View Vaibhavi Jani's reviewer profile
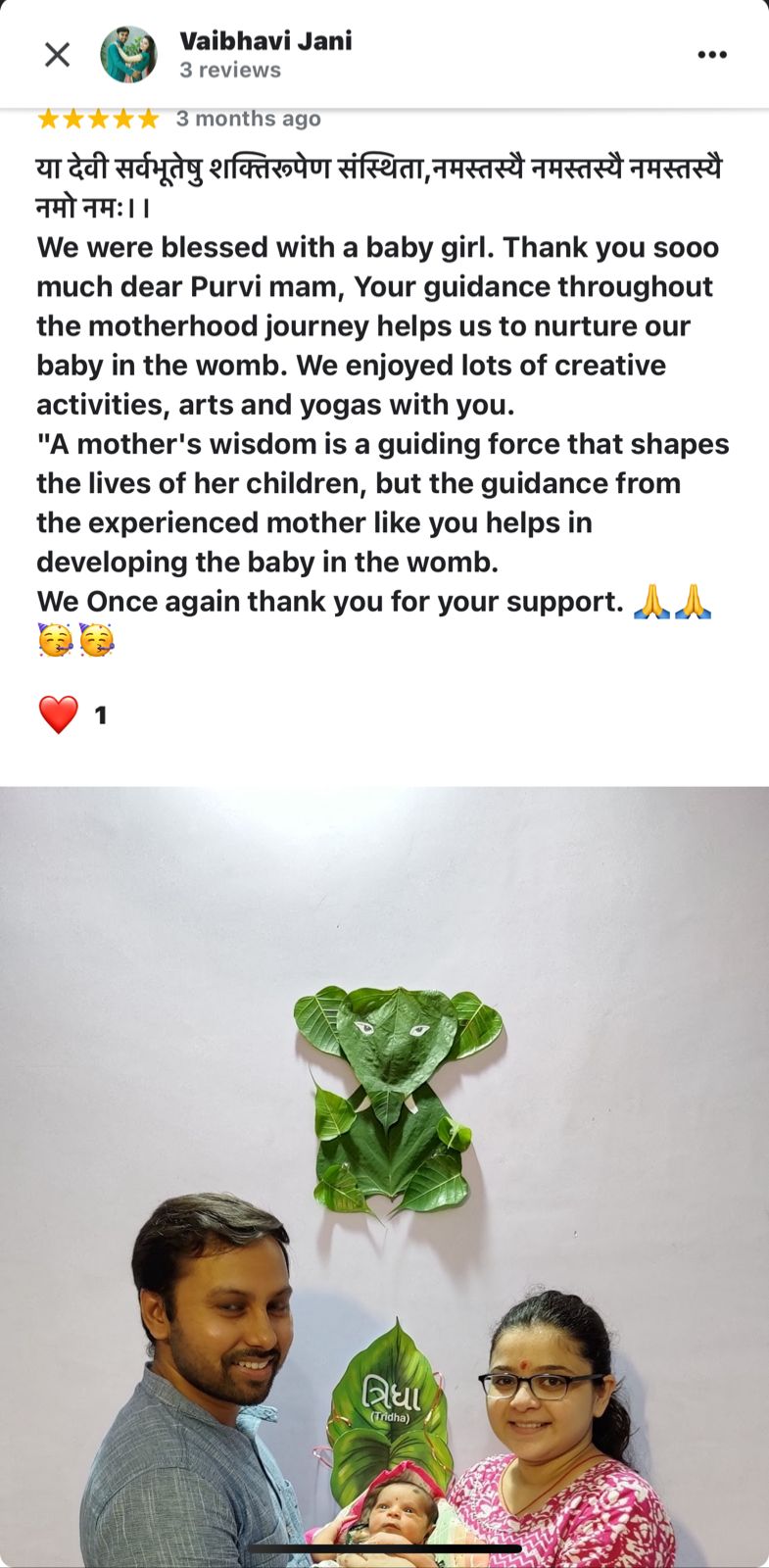The height and width of the screenshot is (1568, 769). pos(265,41)
